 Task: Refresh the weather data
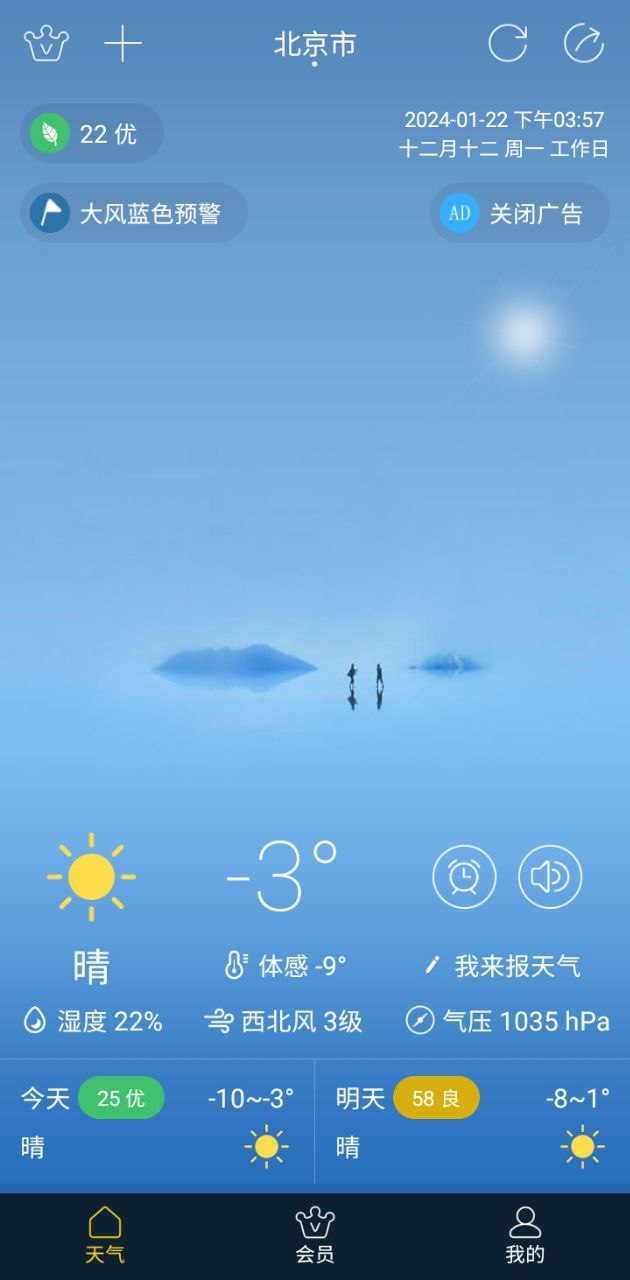pos(507,43)
